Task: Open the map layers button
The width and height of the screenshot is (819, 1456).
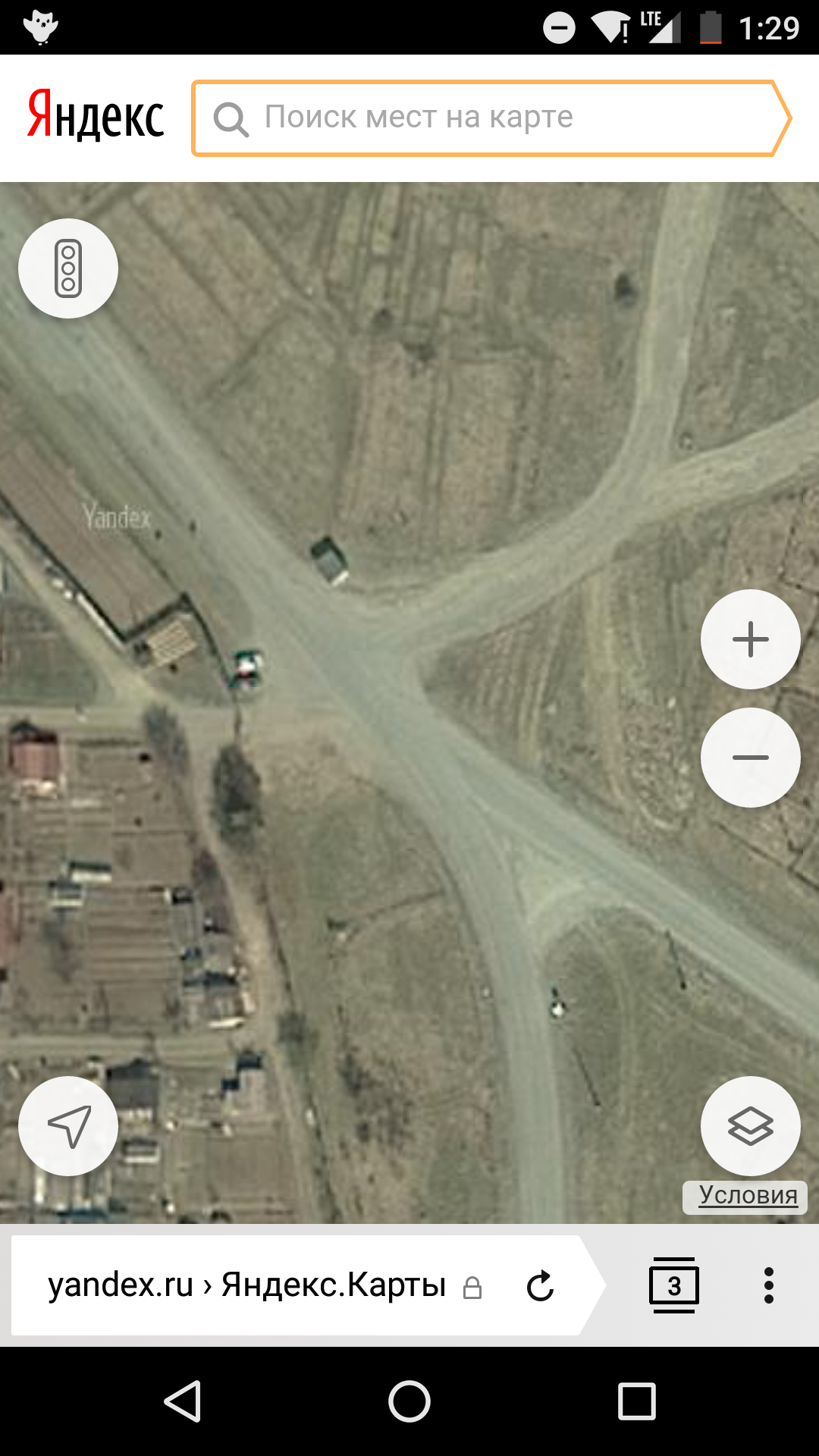Action: (x=750, y=1126)
